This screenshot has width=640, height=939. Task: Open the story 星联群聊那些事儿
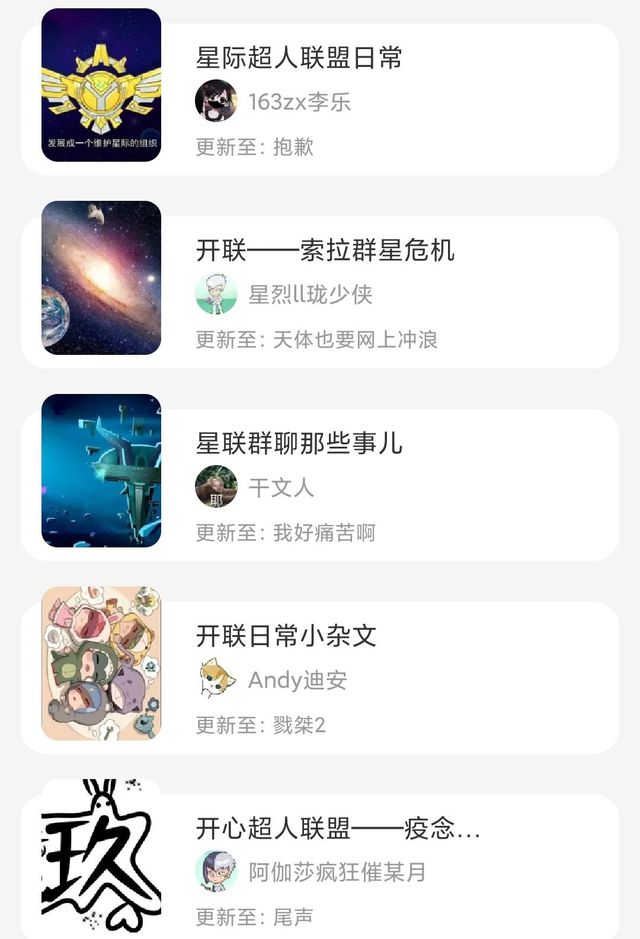(299, 443)
